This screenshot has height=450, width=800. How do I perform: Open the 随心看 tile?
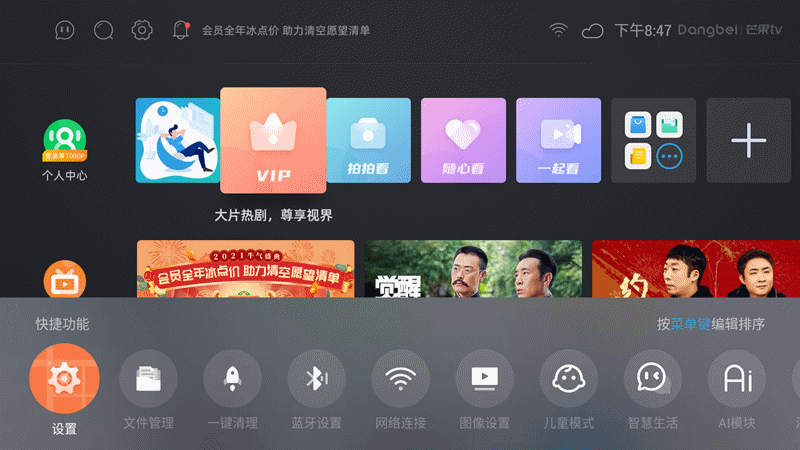[463, 140]
